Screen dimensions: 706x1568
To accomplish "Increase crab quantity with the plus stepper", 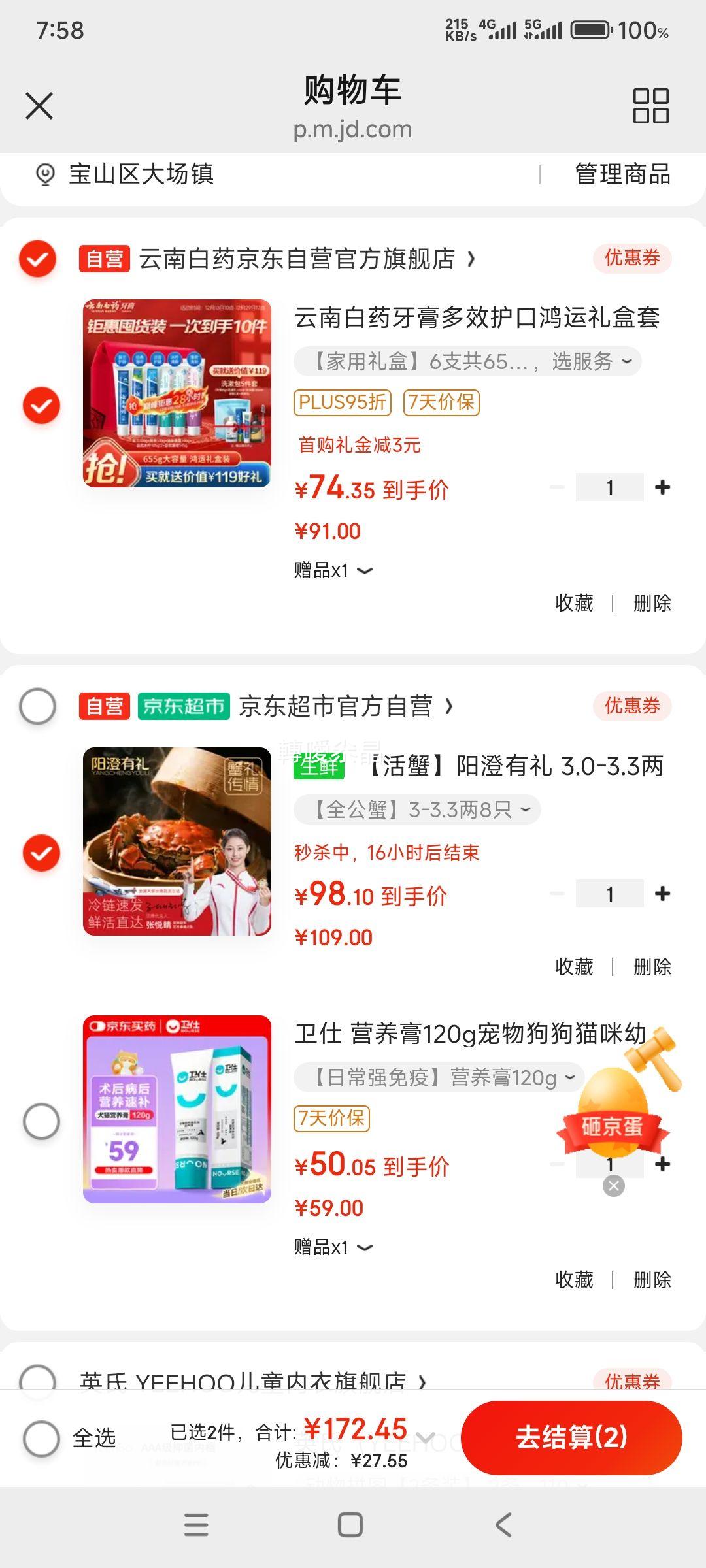I will 664,892.
